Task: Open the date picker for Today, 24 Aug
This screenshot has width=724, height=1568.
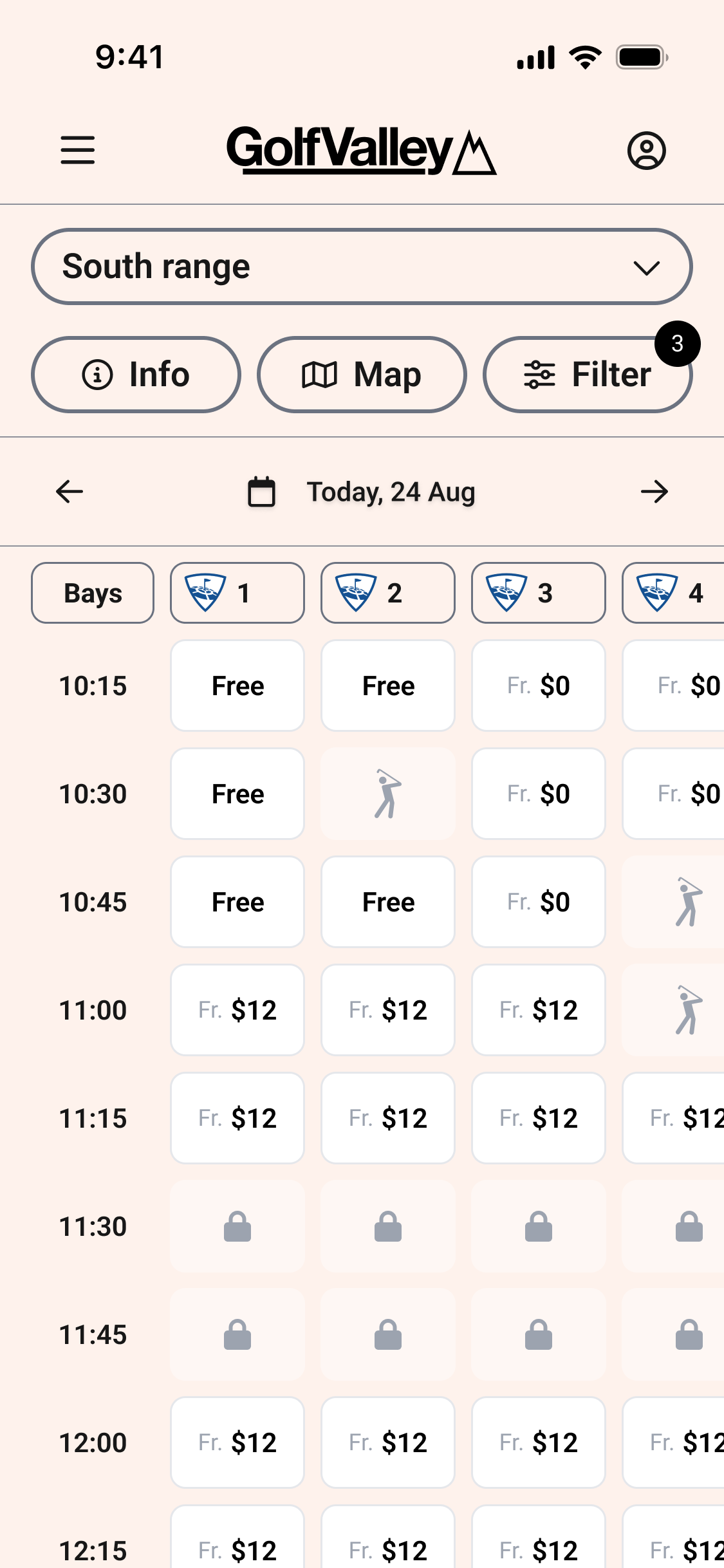Action: (362, 492)
